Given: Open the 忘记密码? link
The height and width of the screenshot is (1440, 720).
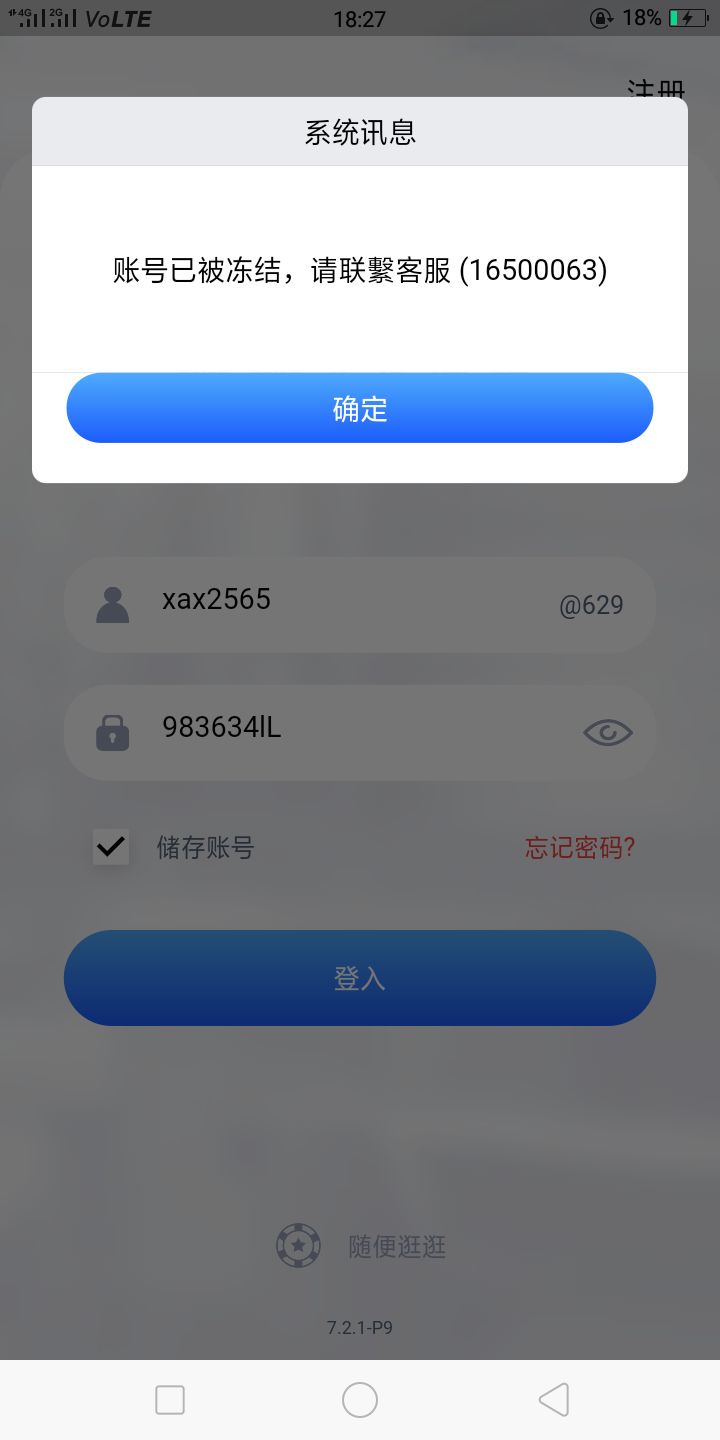Looking at the screenshot, I should pos(580,848).
